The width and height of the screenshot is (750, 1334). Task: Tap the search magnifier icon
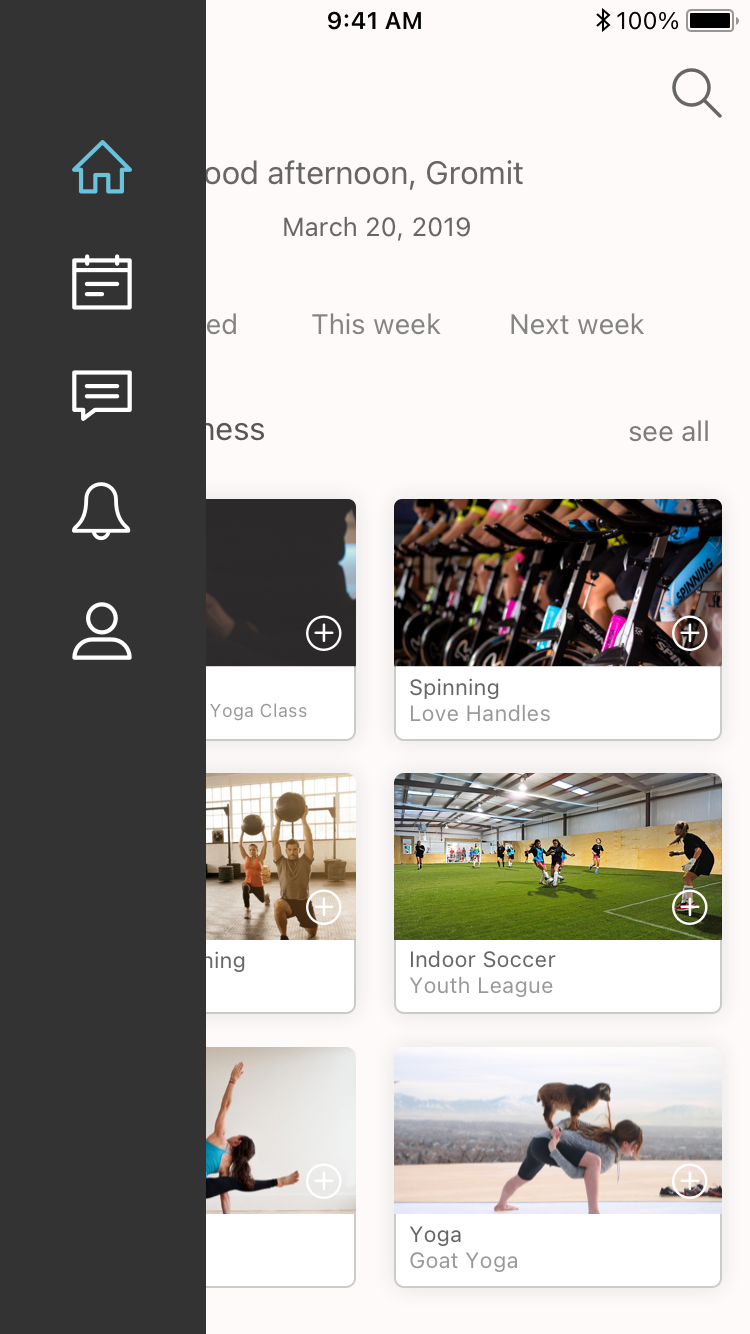click(x=696, y=94)
